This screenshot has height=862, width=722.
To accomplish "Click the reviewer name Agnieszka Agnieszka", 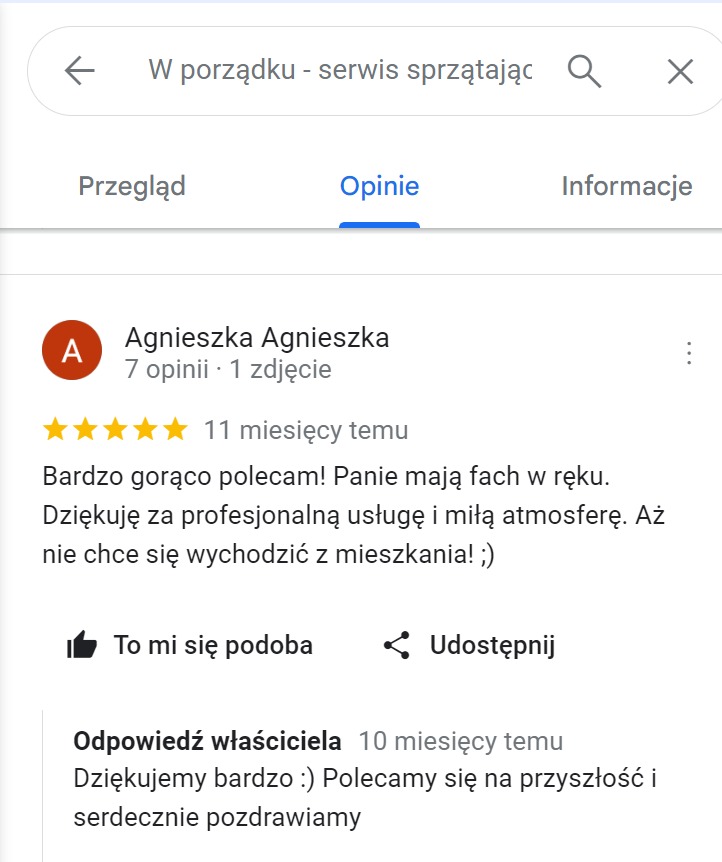I will pos(258,338).
